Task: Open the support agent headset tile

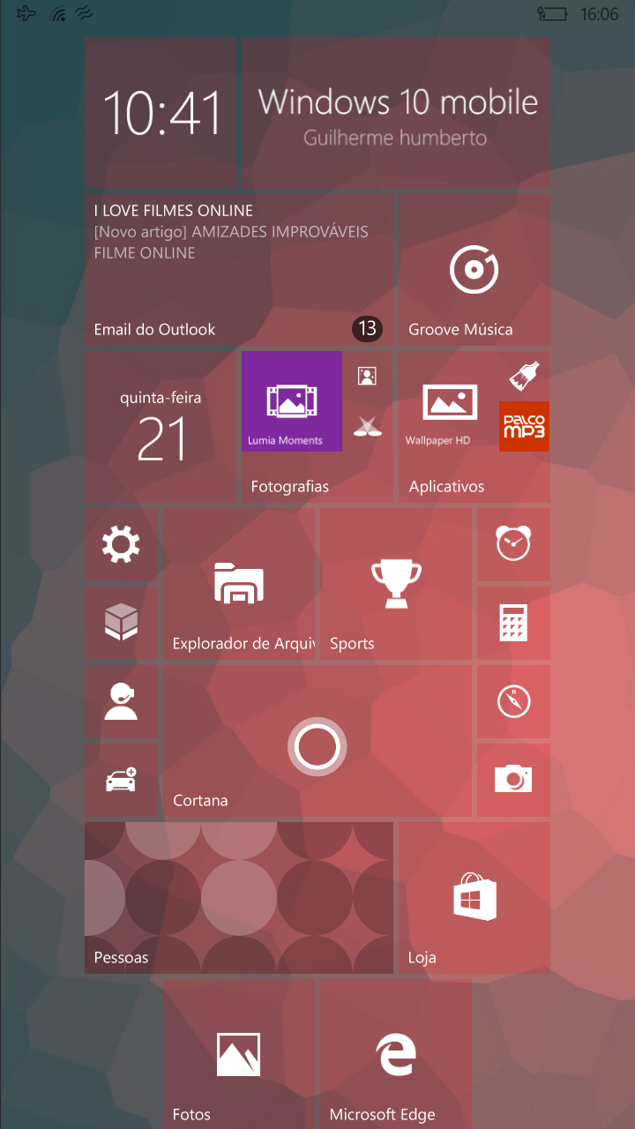Action: tap(121, 701)
